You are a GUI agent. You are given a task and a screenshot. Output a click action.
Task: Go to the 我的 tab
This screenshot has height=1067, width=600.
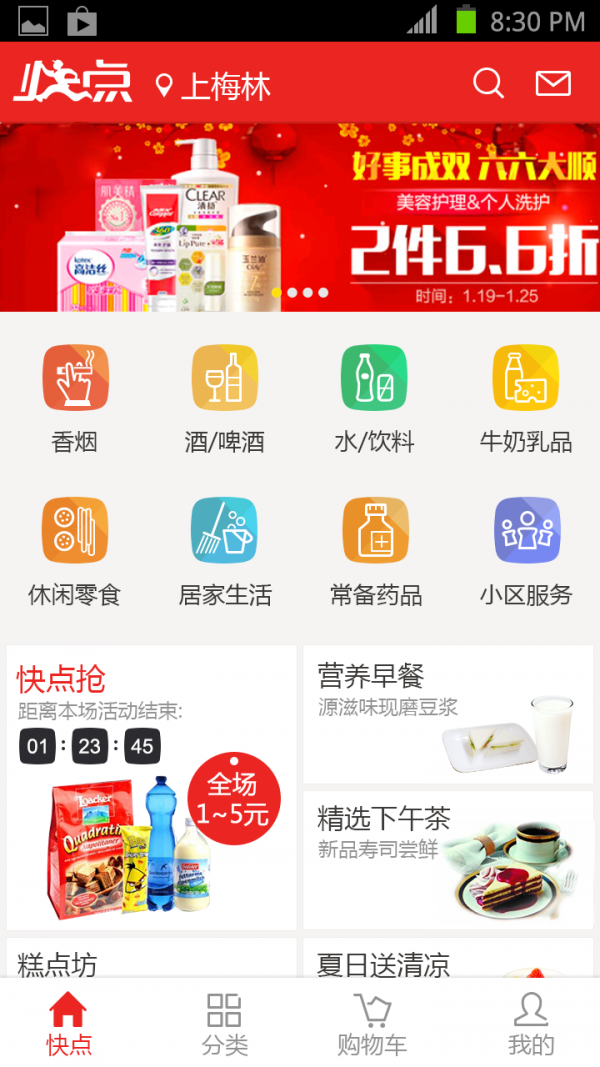530,1024
